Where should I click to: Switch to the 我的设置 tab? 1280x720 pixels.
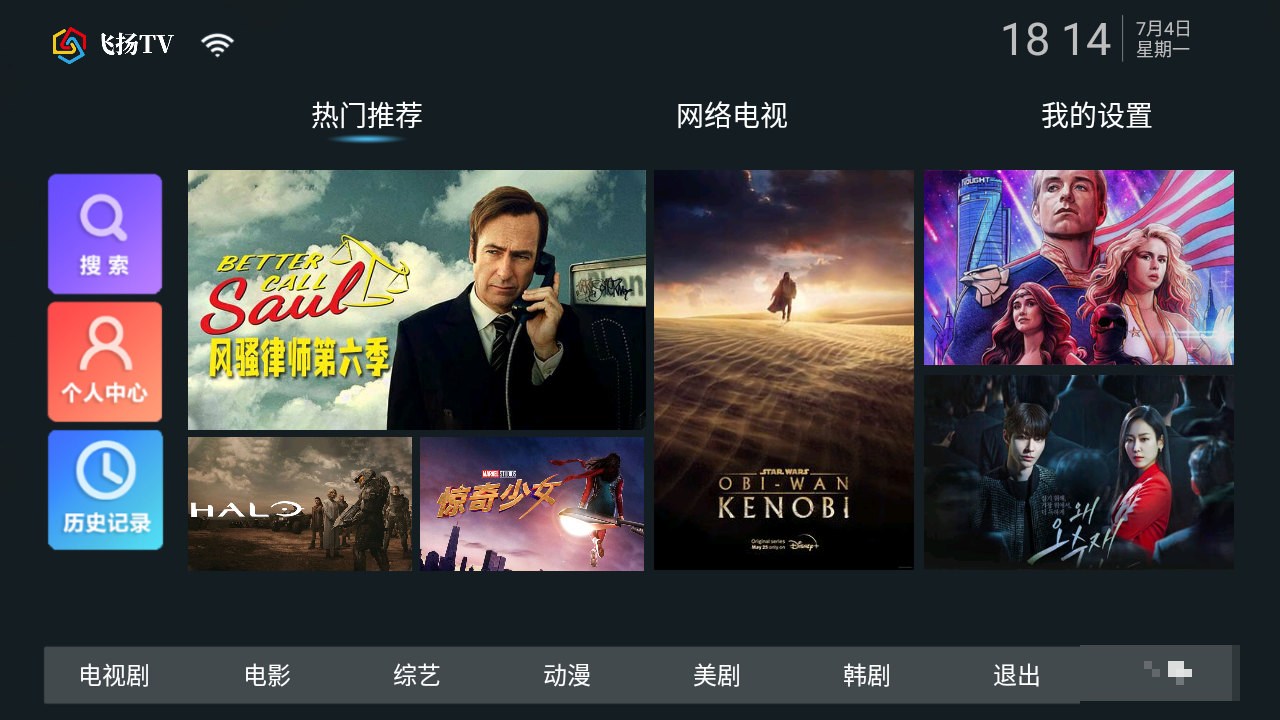1097,116
